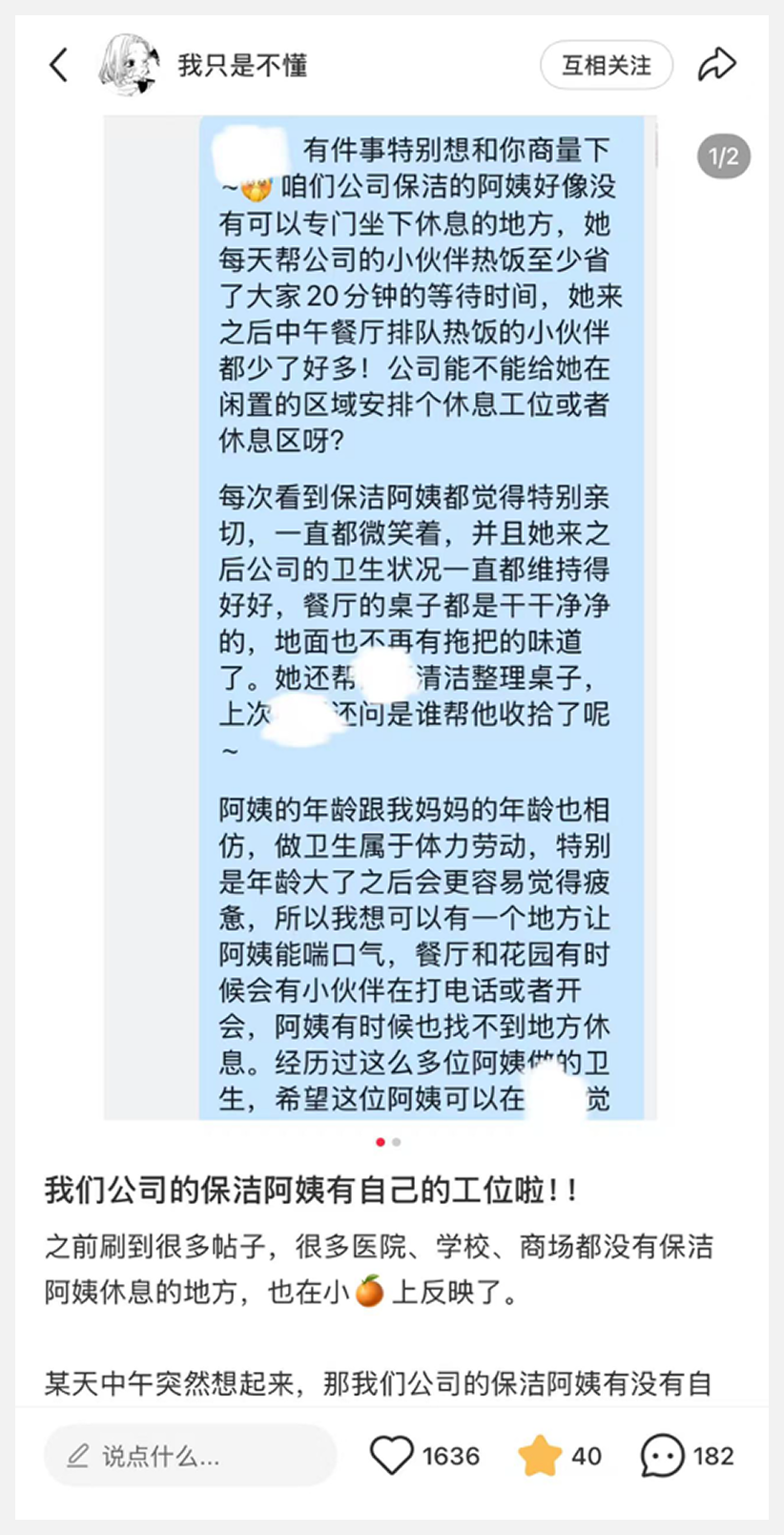Favorite the post with the star icon
784x1535 pixels.
point(540,1456)
